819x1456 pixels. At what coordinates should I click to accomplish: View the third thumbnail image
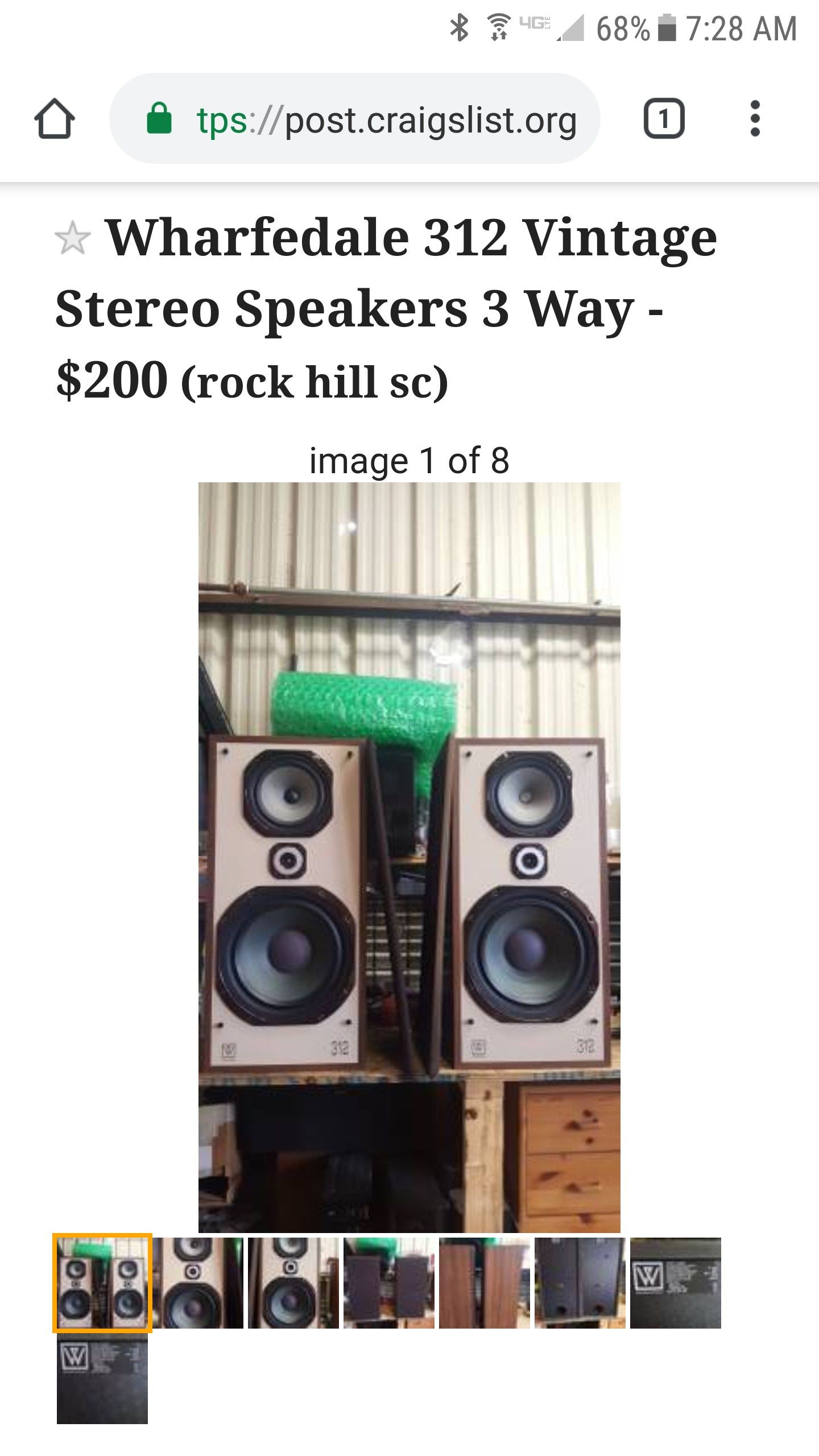293,1283
